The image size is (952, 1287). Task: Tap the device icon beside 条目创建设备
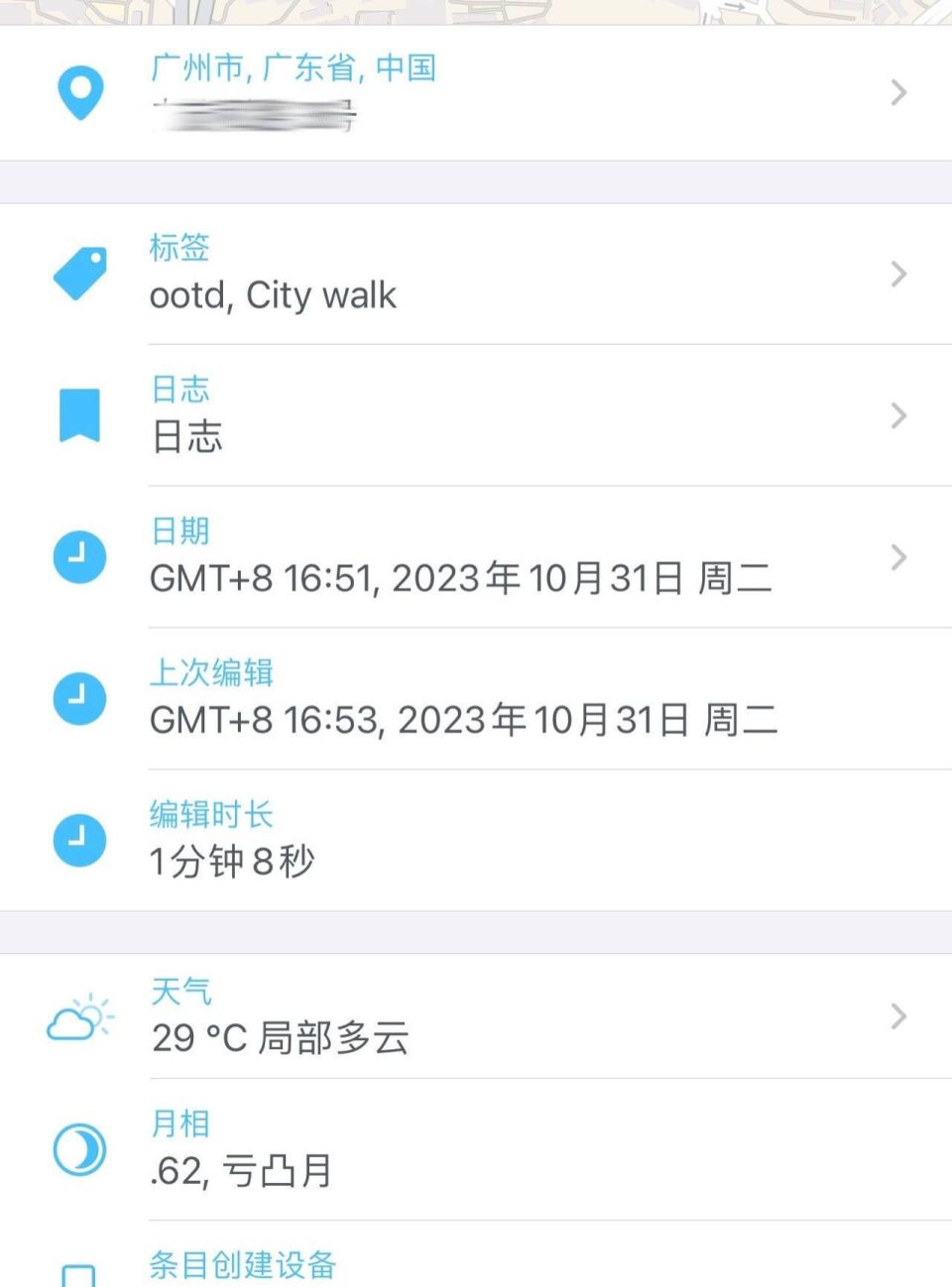77,1274
